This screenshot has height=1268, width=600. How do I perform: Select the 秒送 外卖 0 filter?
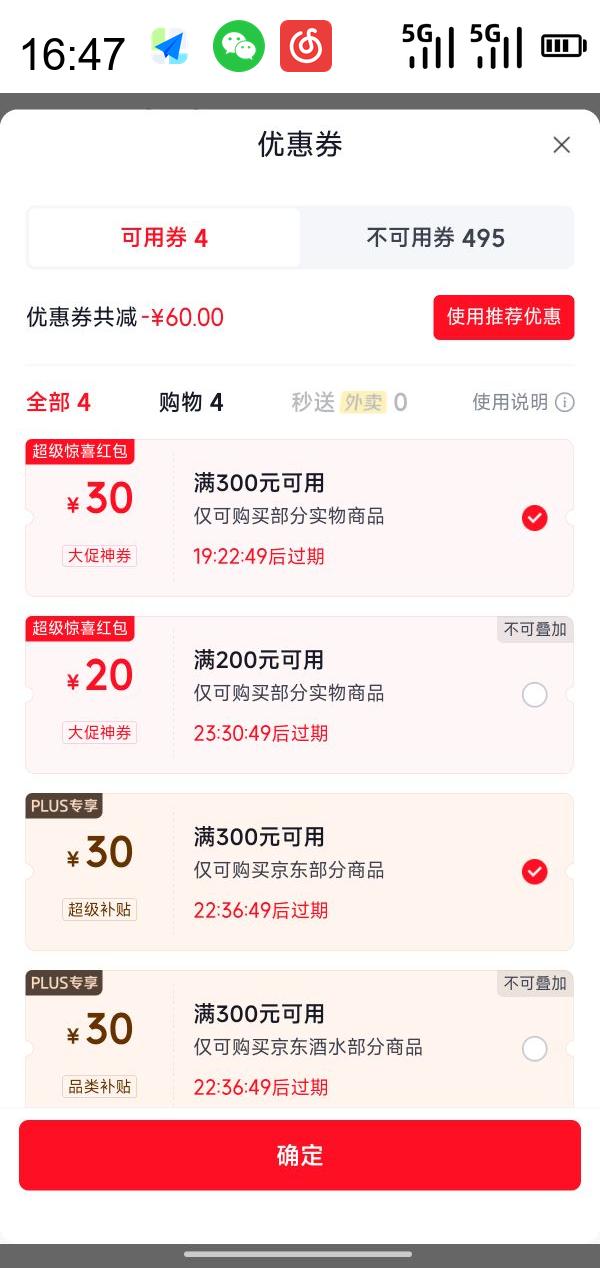(x=349, y=402)
